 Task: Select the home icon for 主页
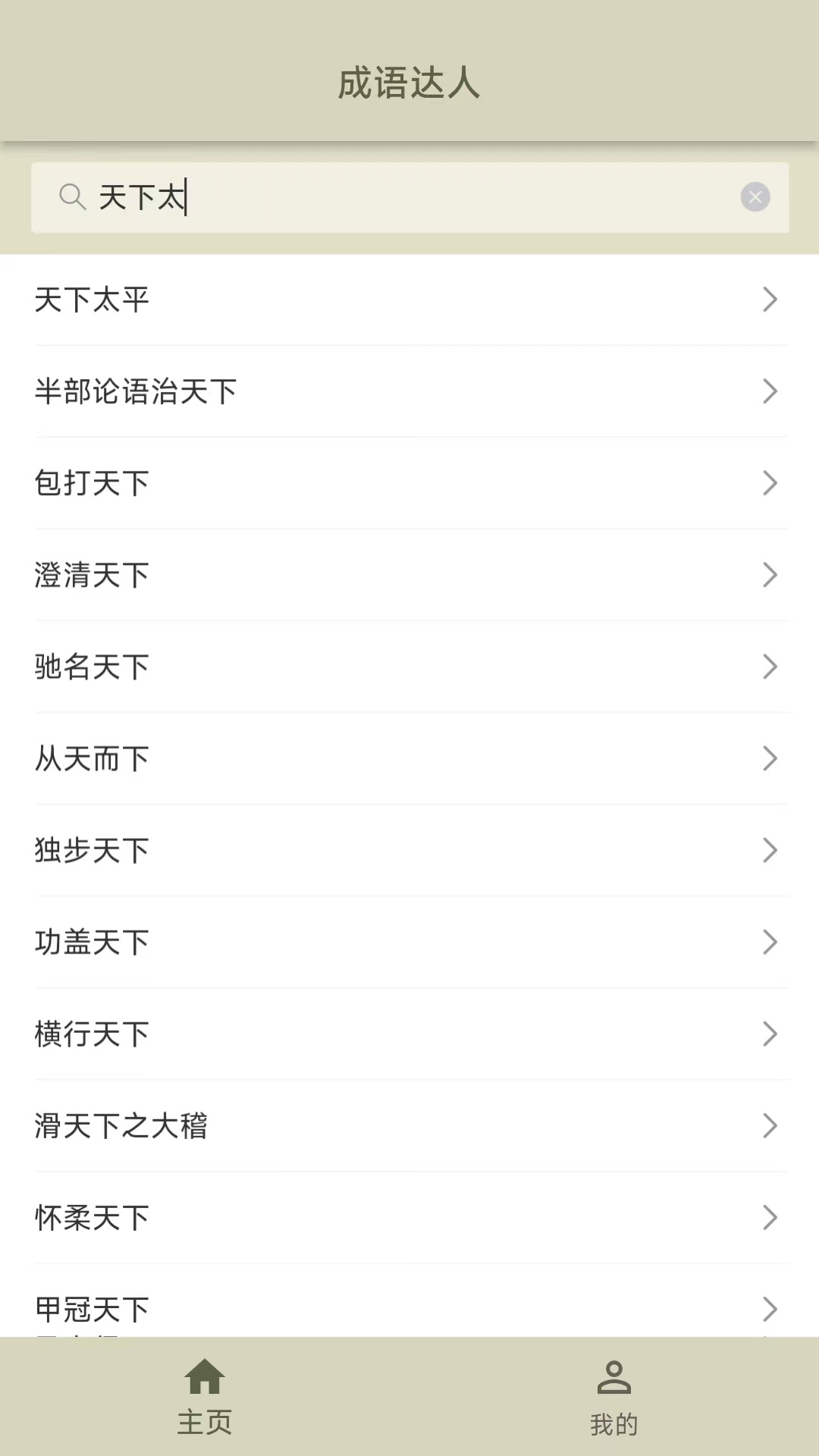pos(205,1380)
